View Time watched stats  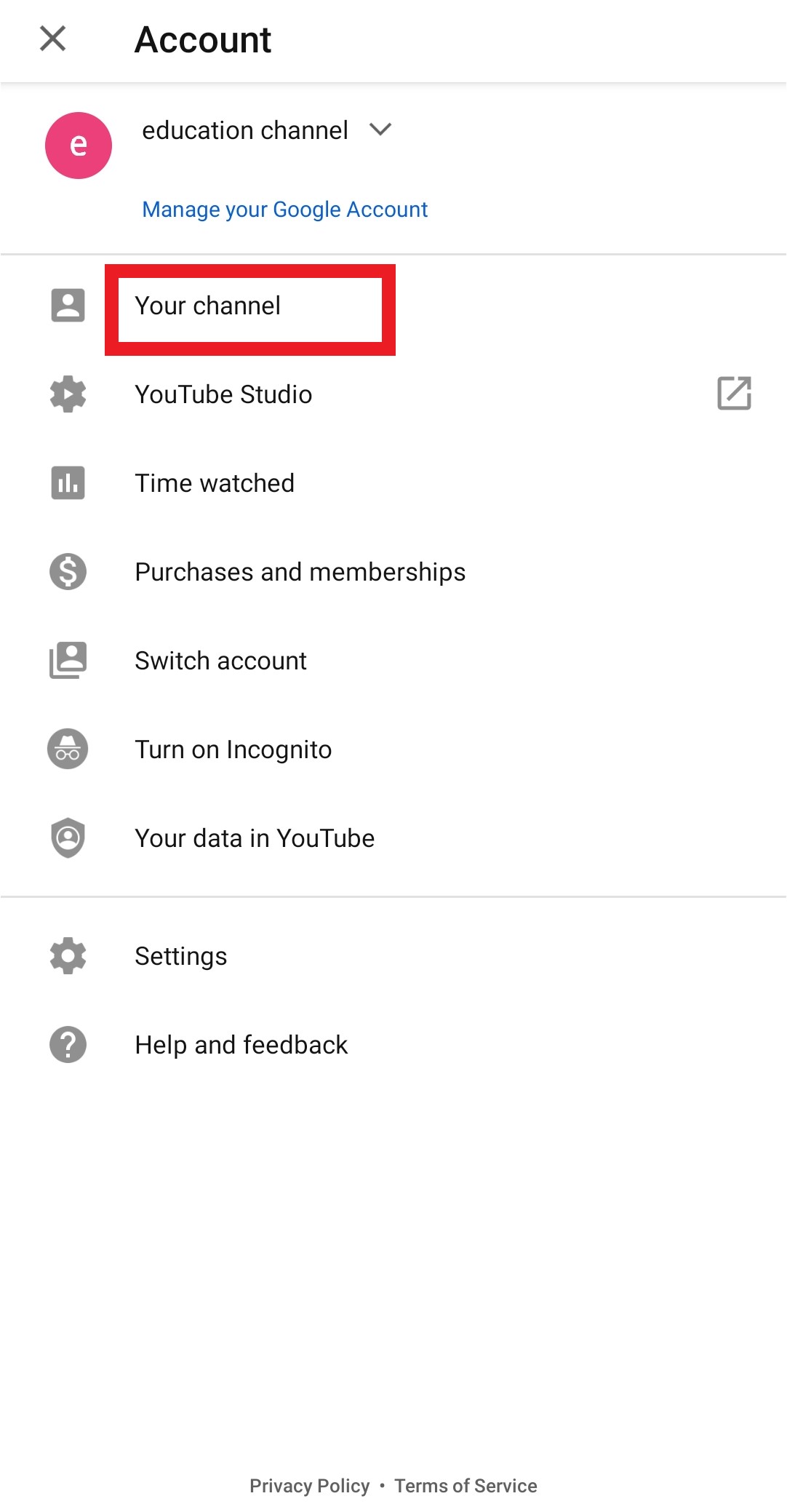point(215,483)
